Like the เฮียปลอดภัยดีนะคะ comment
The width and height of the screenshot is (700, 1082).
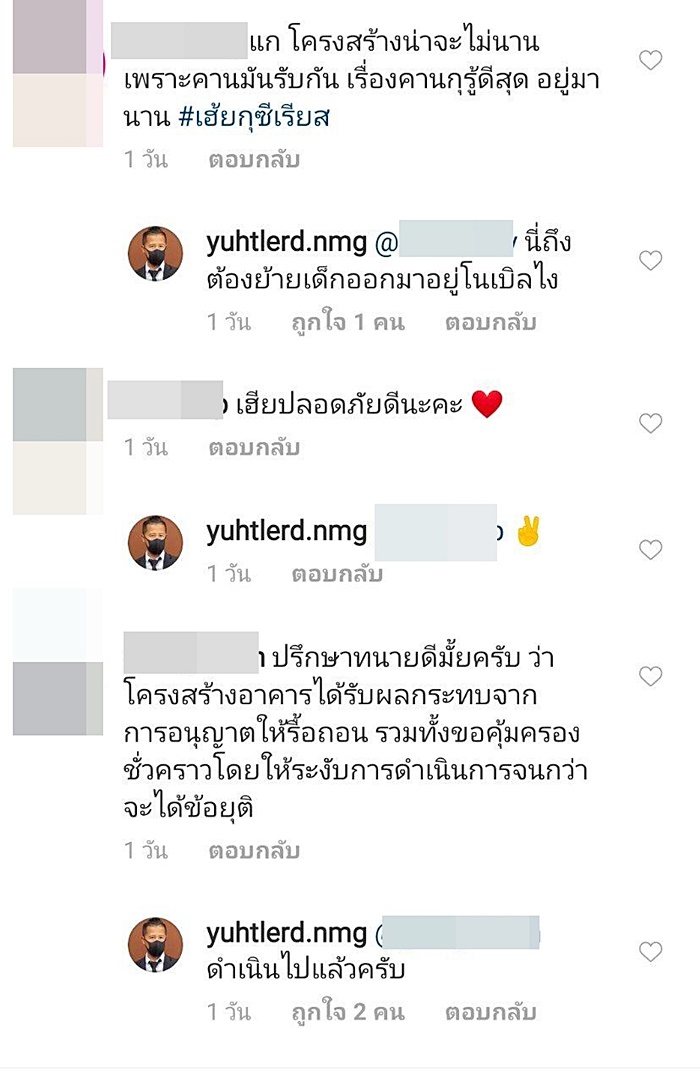tap(650, 423)
